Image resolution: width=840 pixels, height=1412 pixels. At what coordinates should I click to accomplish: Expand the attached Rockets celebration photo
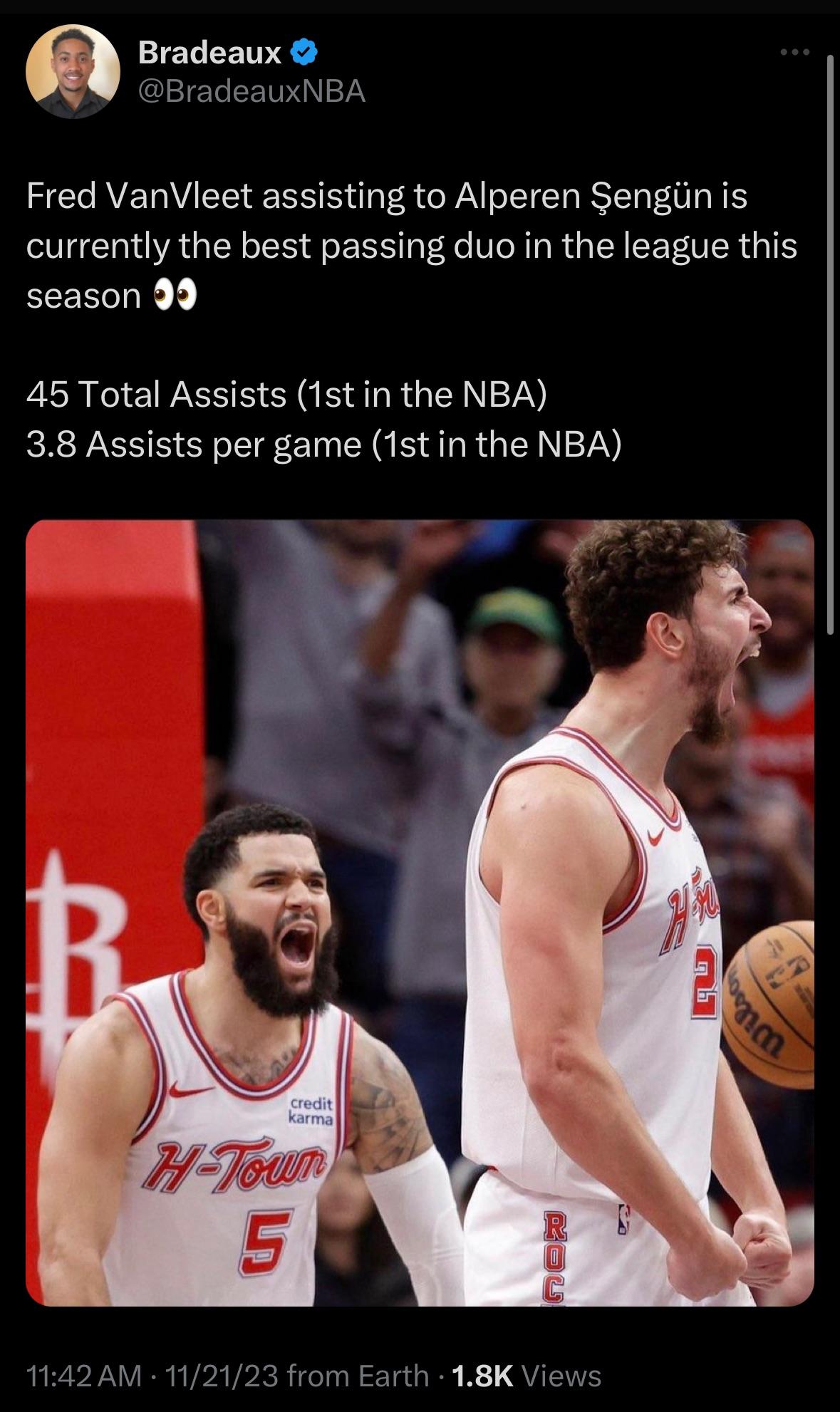click(x=420, y=913)
